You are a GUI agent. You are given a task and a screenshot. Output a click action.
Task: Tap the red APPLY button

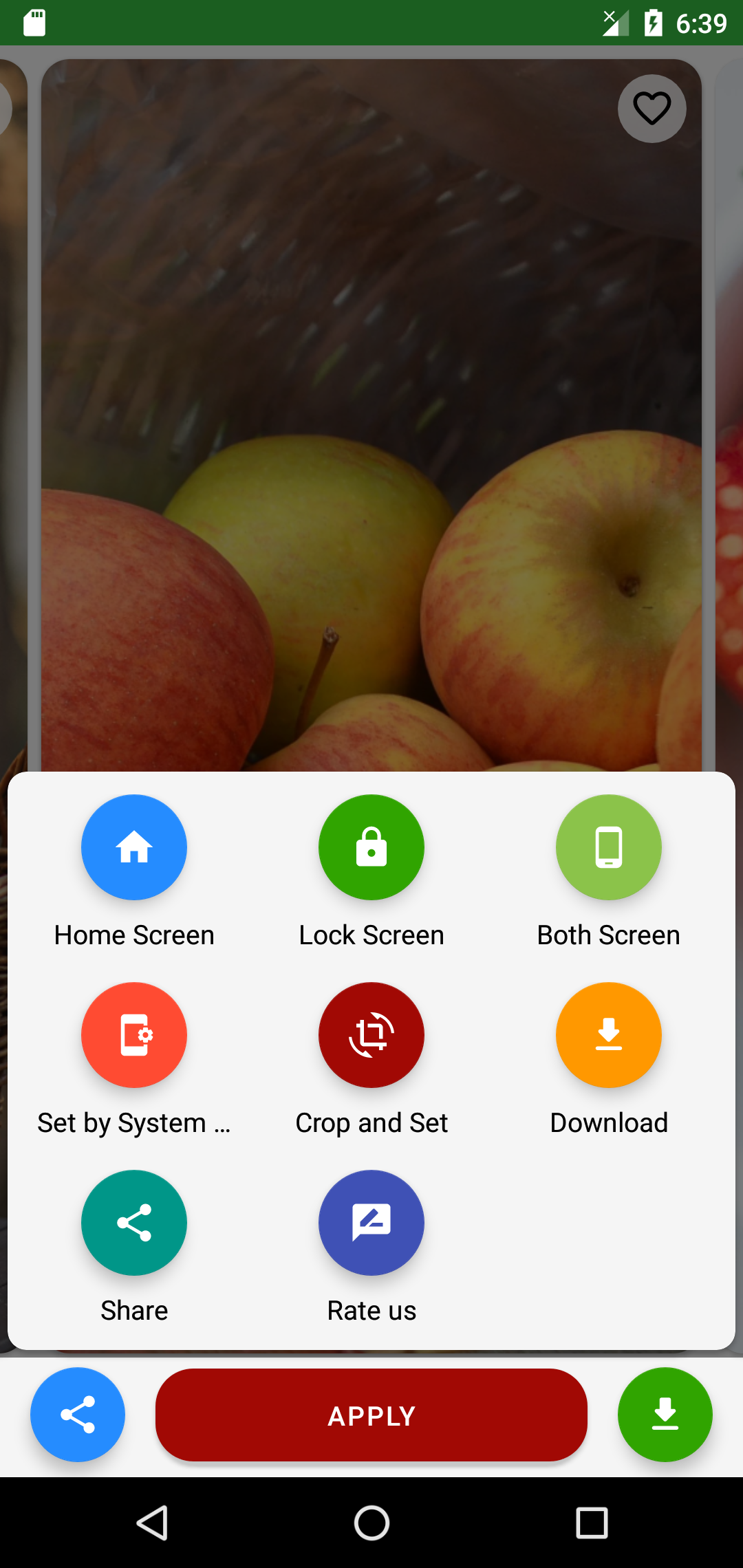click(371, 1415)
